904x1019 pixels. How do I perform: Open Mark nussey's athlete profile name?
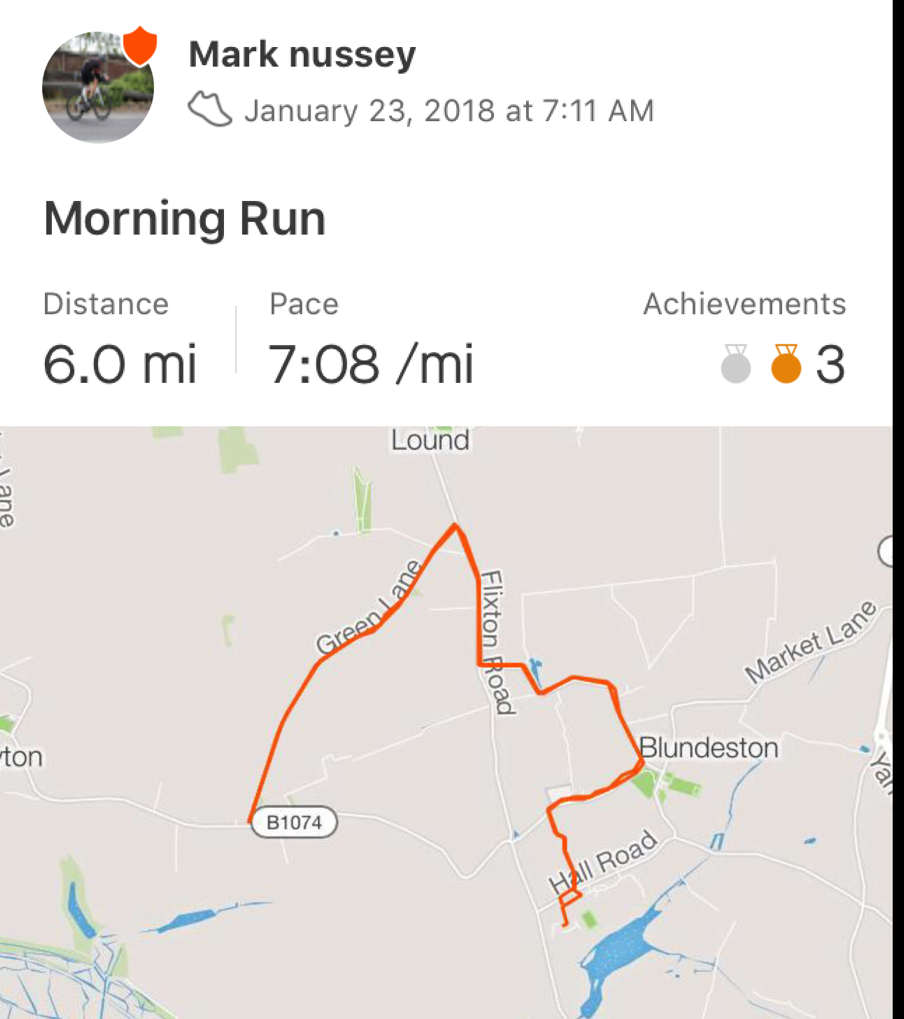tap(302, 54)
